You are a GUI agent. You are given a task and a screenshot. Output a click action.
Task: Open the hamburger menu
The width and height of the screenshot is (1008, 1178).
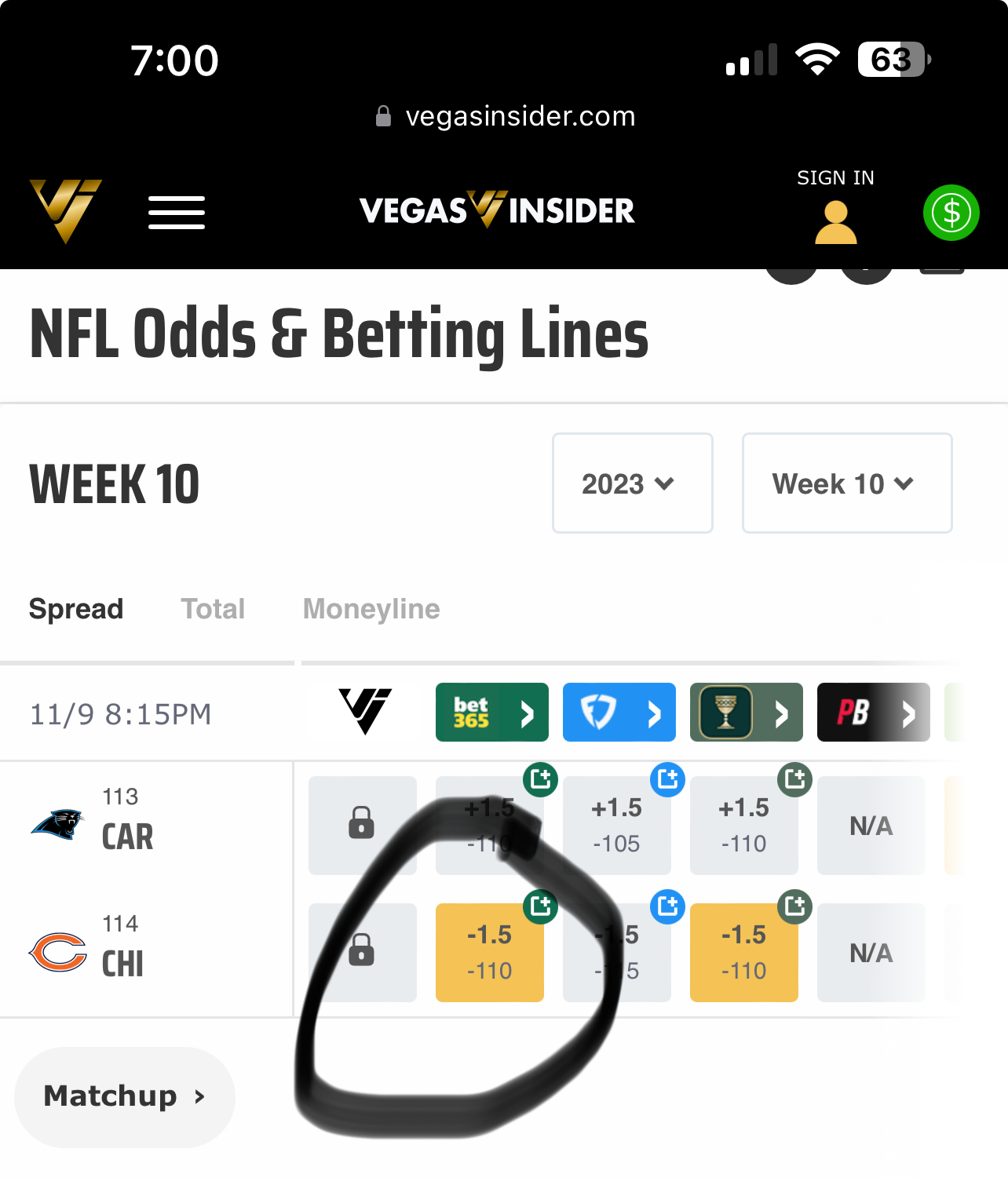[x=177, y=213]
